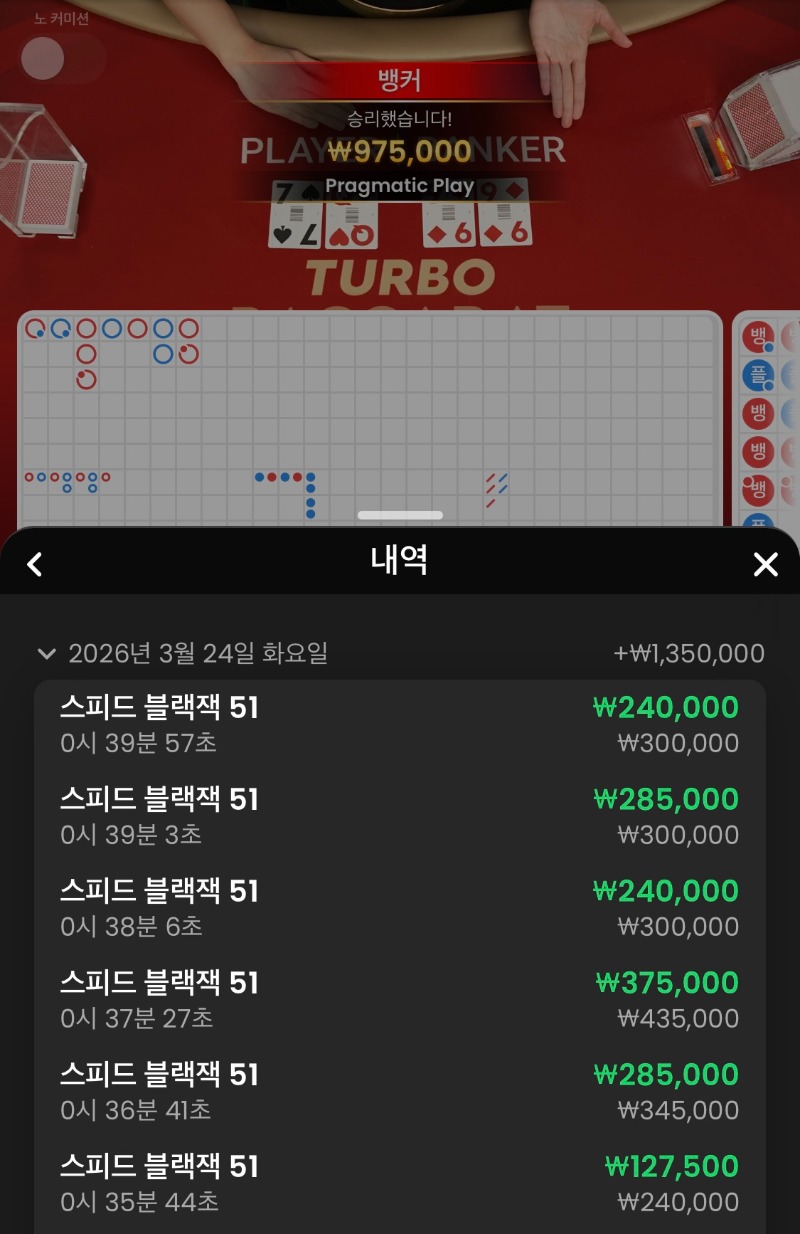800x1234 pixels.
Task: Open the 0시 36분 41초 blackjack record
Action: coord(400,1091)
